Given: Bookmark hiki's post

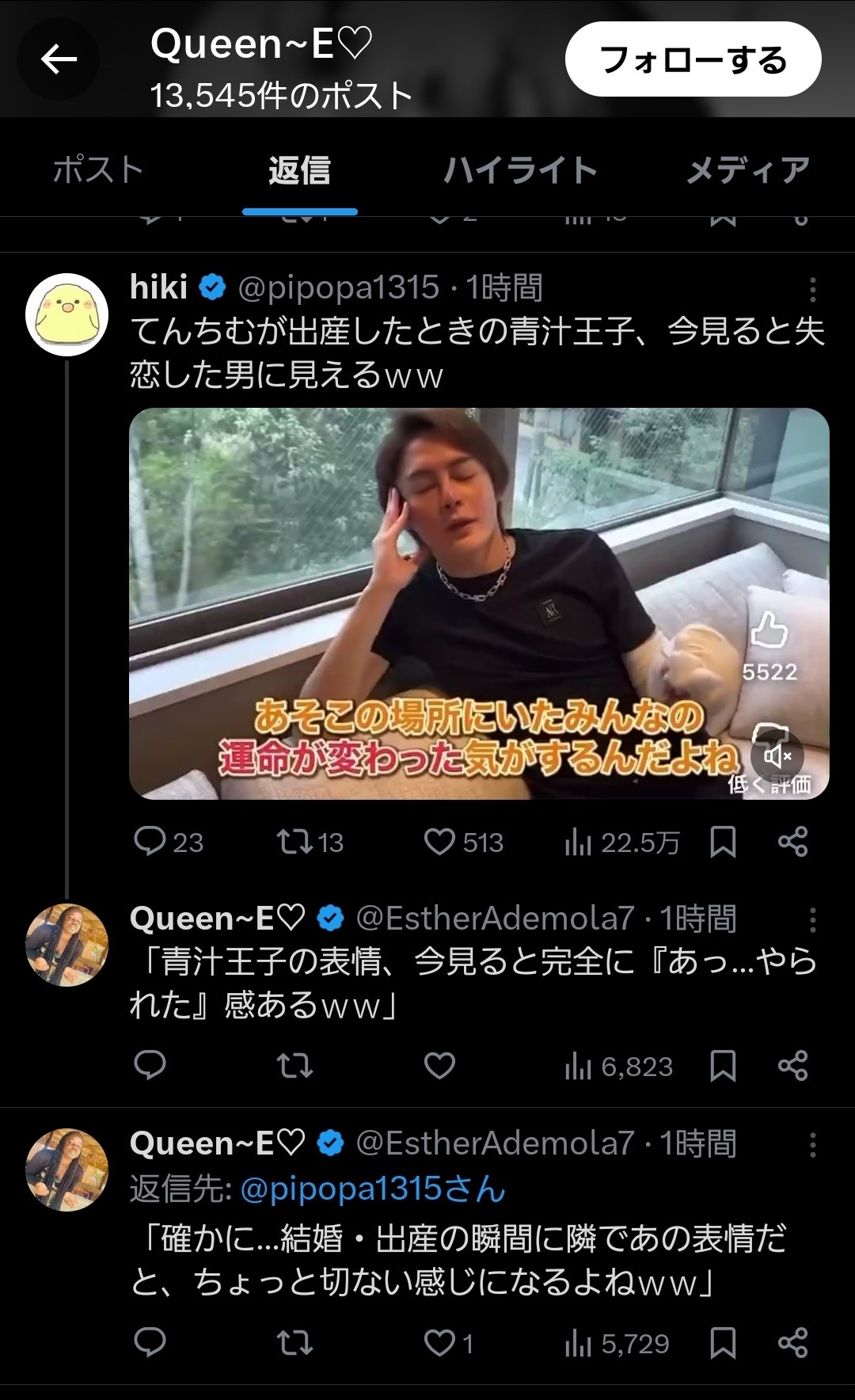Looking at the screenshot, I should [723, 842].
